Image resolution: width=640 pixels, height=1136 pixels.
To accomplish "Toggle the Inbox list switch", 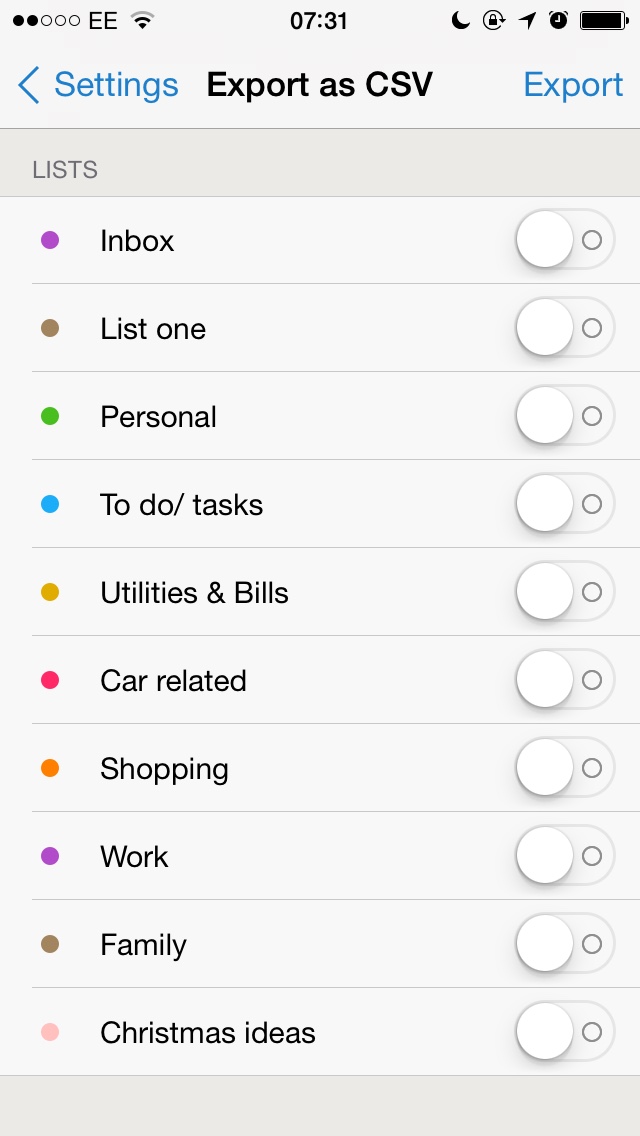I will coord(565,240).
